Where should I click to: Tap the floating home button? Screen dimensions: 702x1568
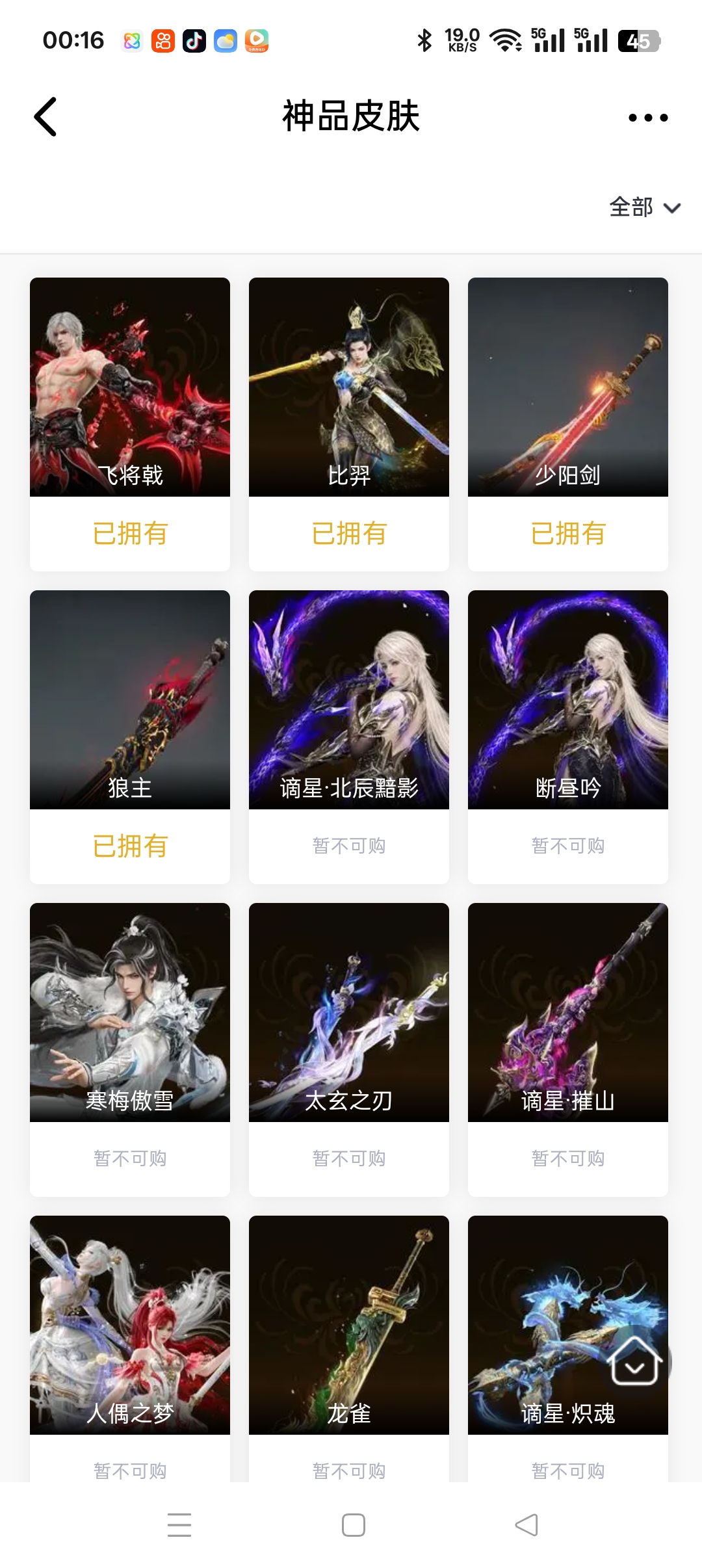[635, 1361]
